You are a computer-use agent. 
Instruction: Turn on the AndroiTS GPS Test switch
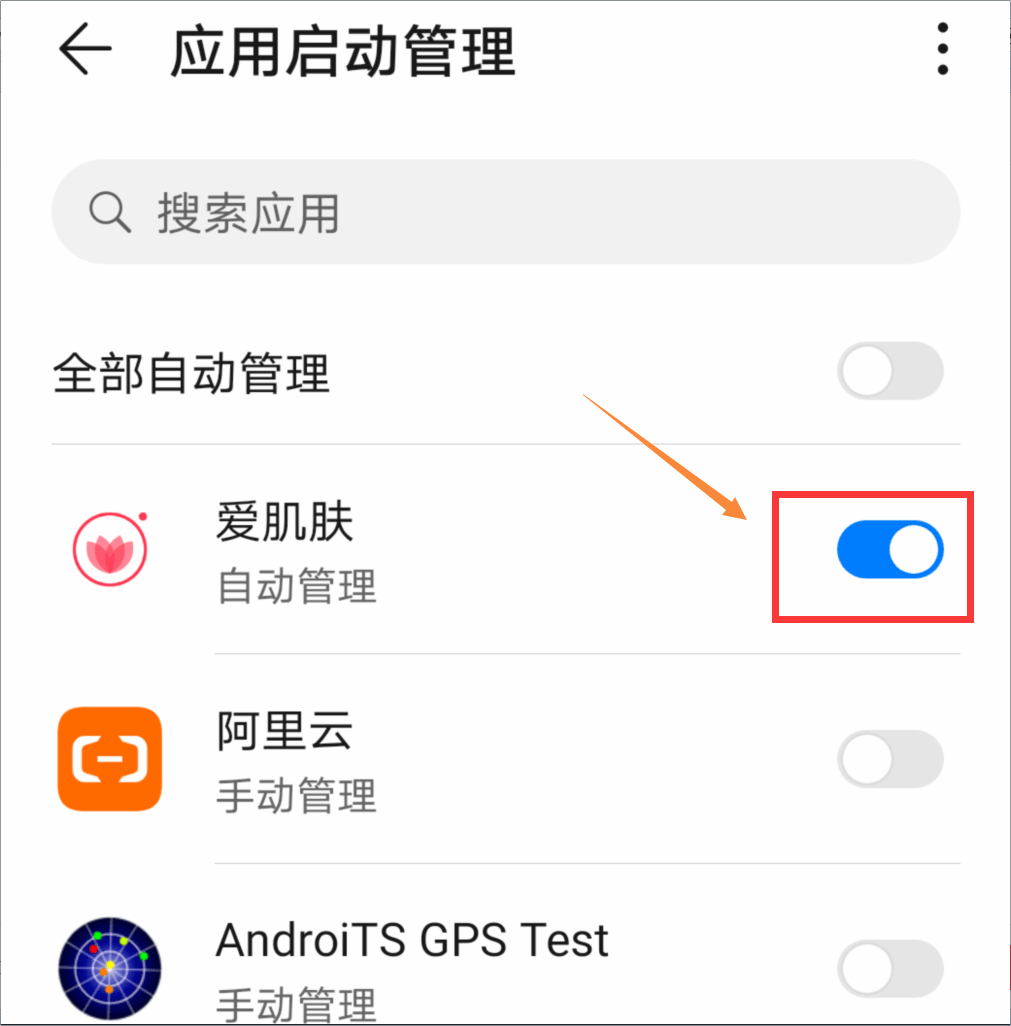[x=889, y=967]
